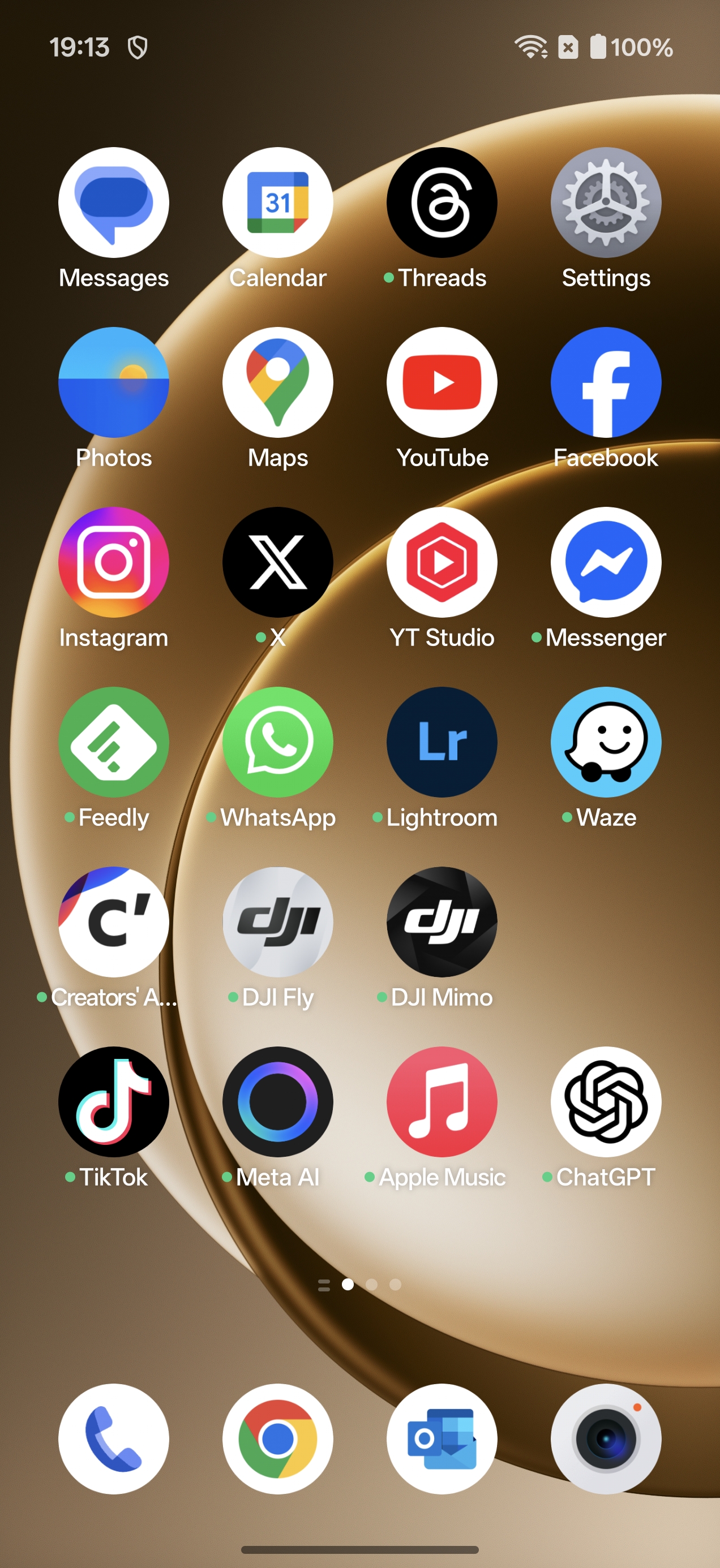Open ChatGPT
The height and width of the screenshot is (1568, 720).
[x=606, y=1102]
